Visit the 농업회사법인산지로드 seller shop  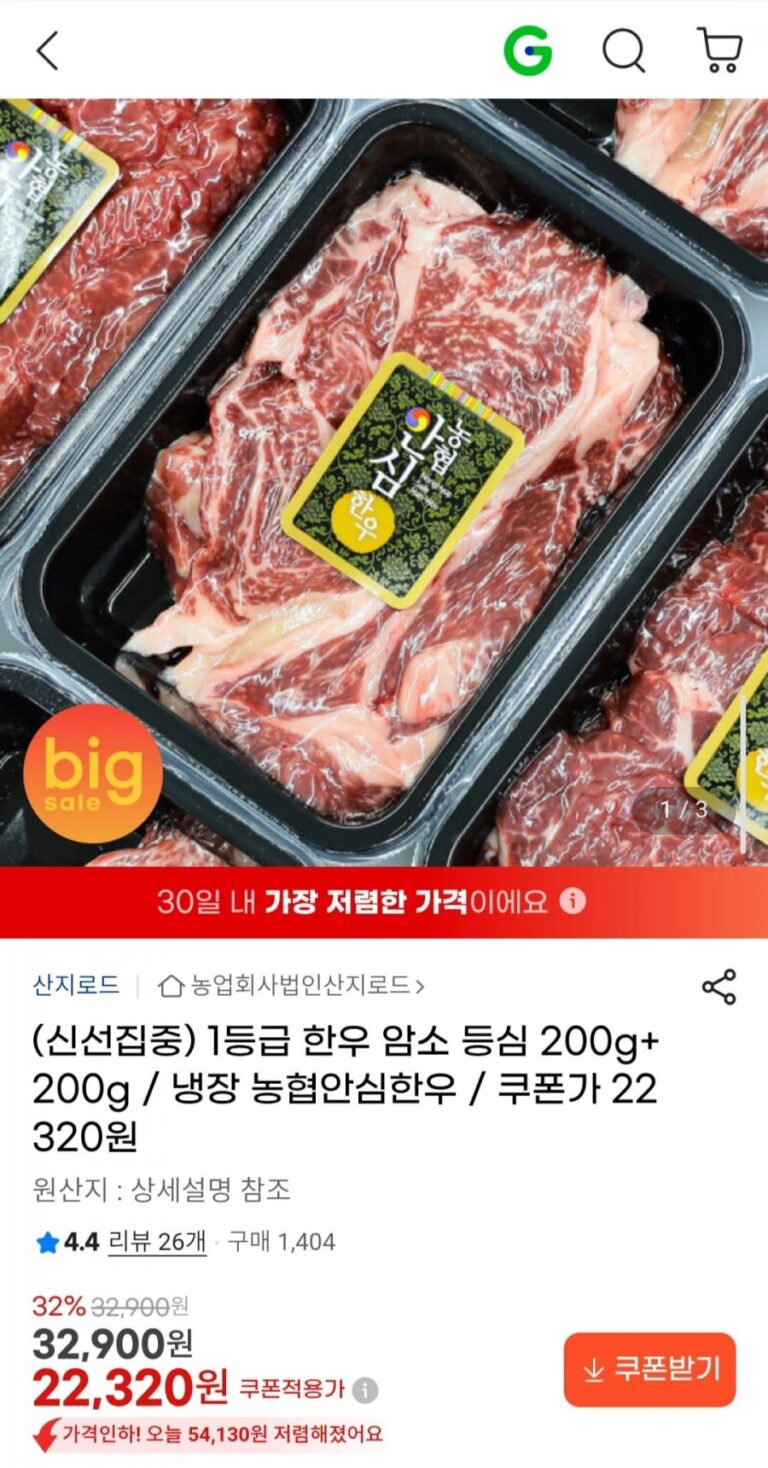click(x=292, y=986)
